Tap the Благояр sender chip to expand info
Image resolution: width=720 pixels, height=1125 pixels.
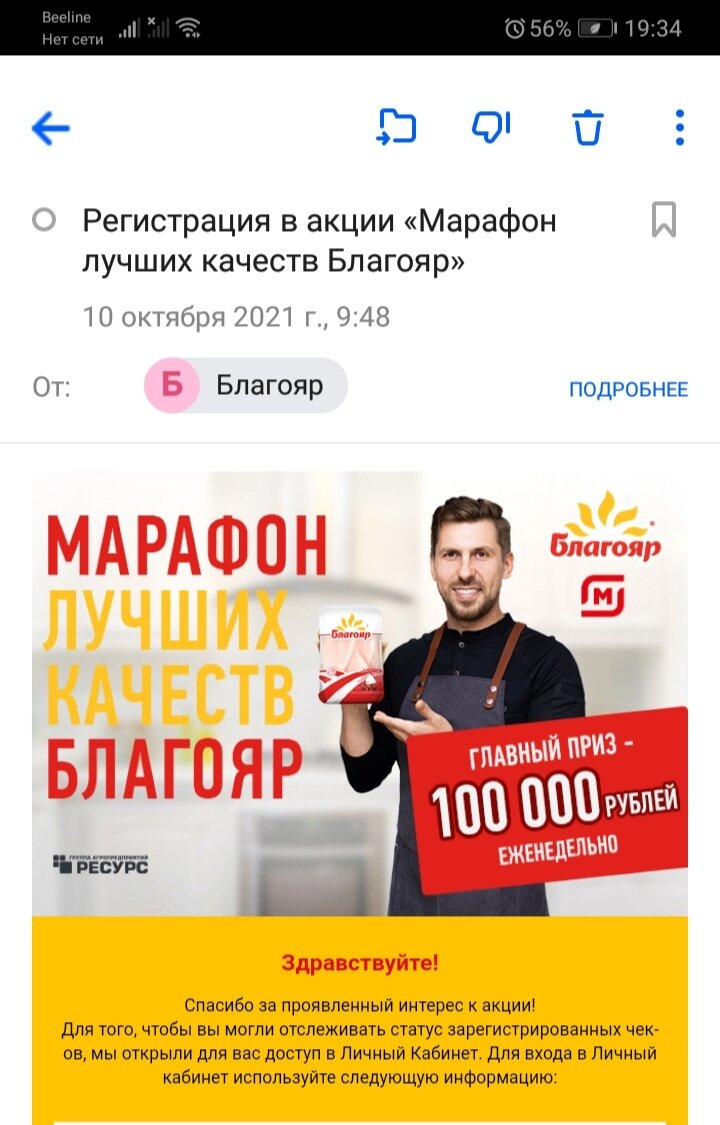[x=243, y=384]
